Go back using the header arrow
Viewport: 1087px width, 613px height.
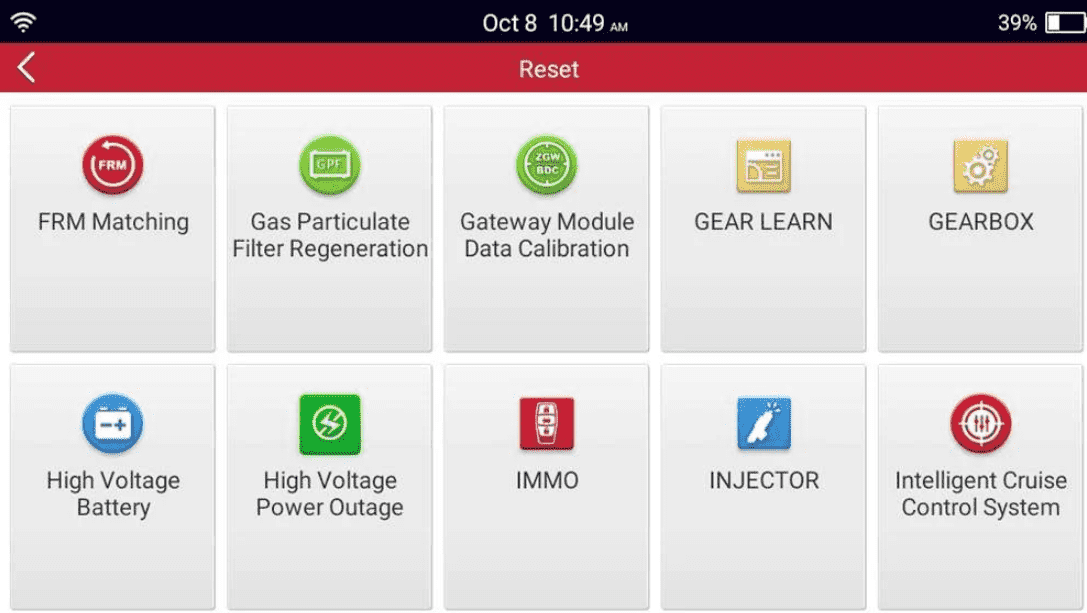coord(27,68)
